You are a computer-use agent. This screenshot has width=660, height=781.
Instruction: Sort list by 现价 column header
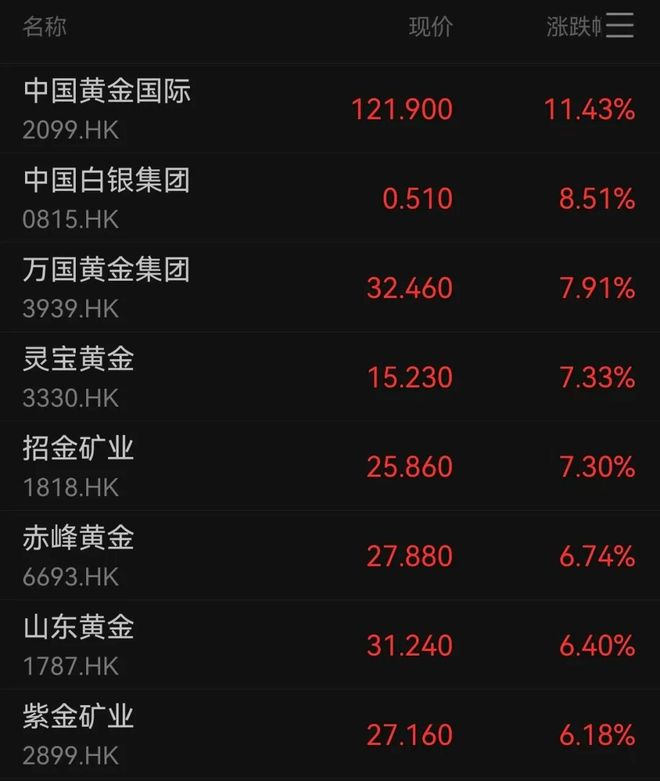coord(430,27)
